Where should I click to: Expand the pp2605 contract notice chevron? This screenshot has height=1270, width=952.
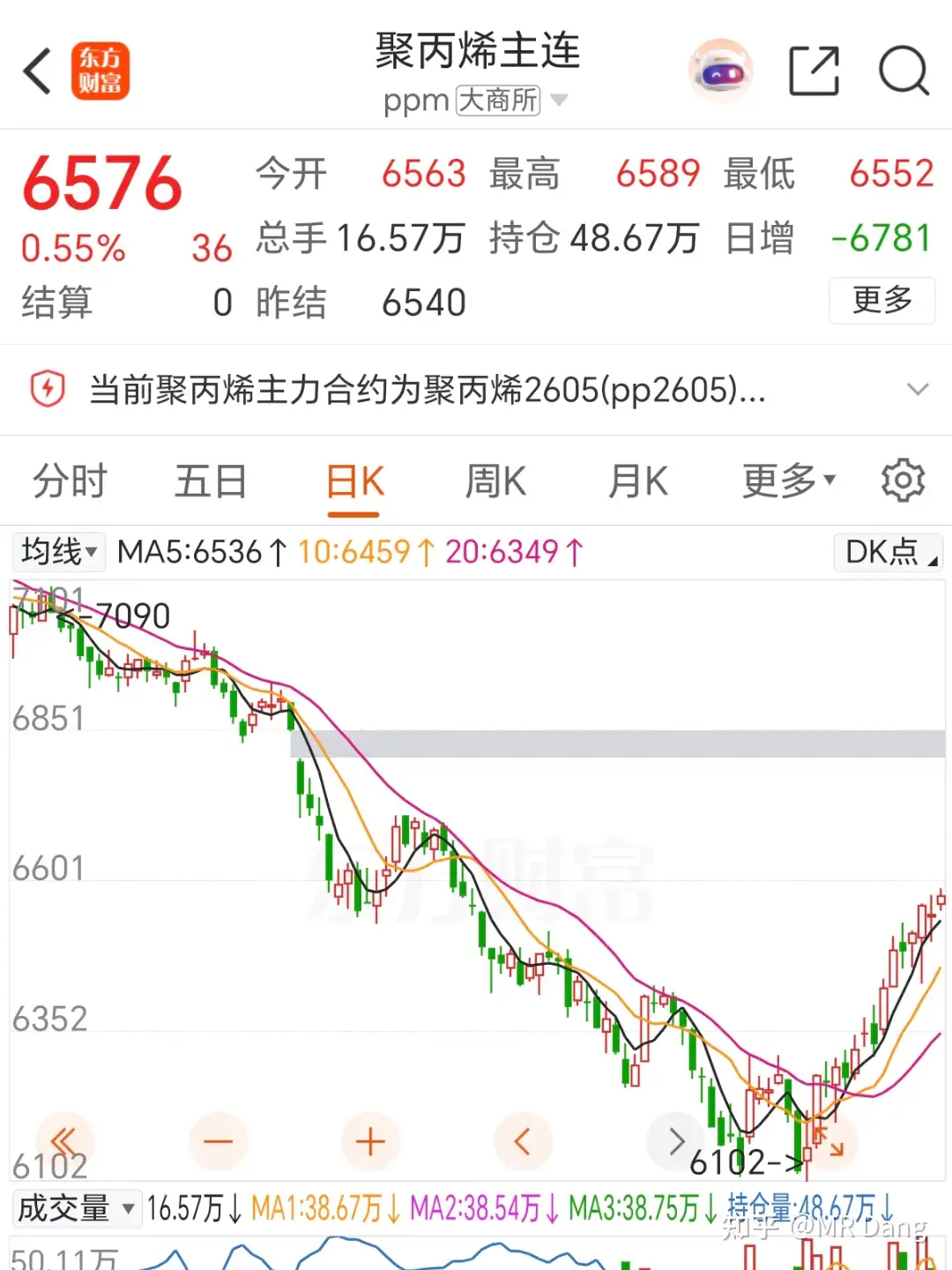pos(919,389)
